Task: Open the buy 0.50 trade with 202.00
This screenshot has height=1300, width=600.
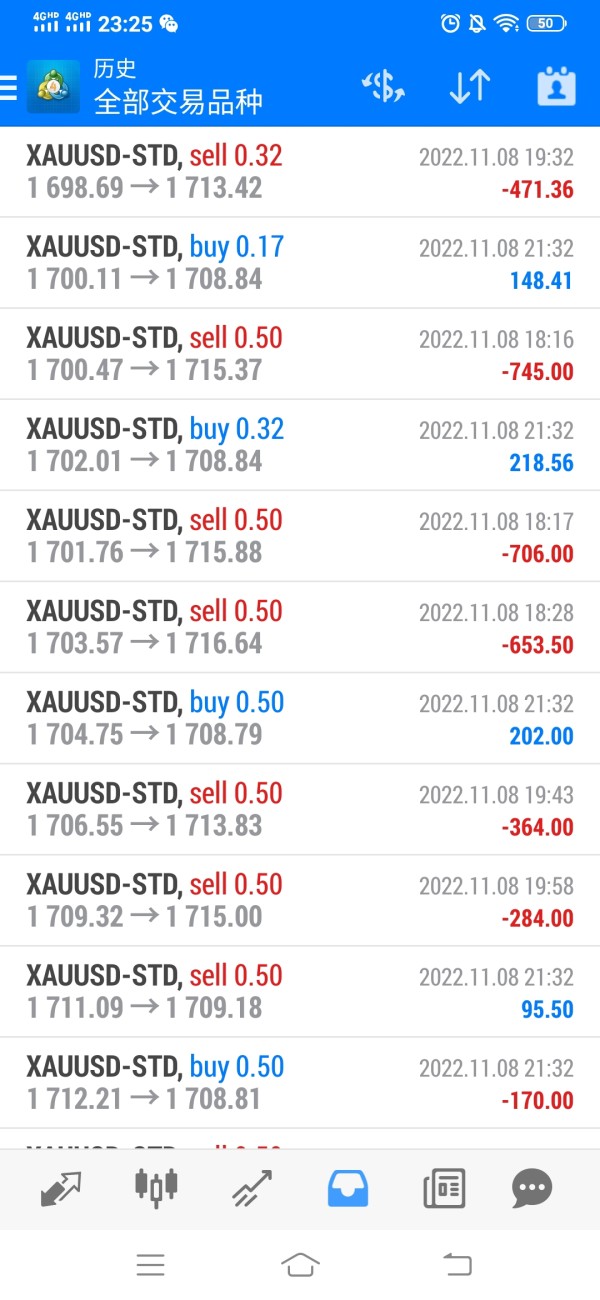Action: click(x=300, y=718)
